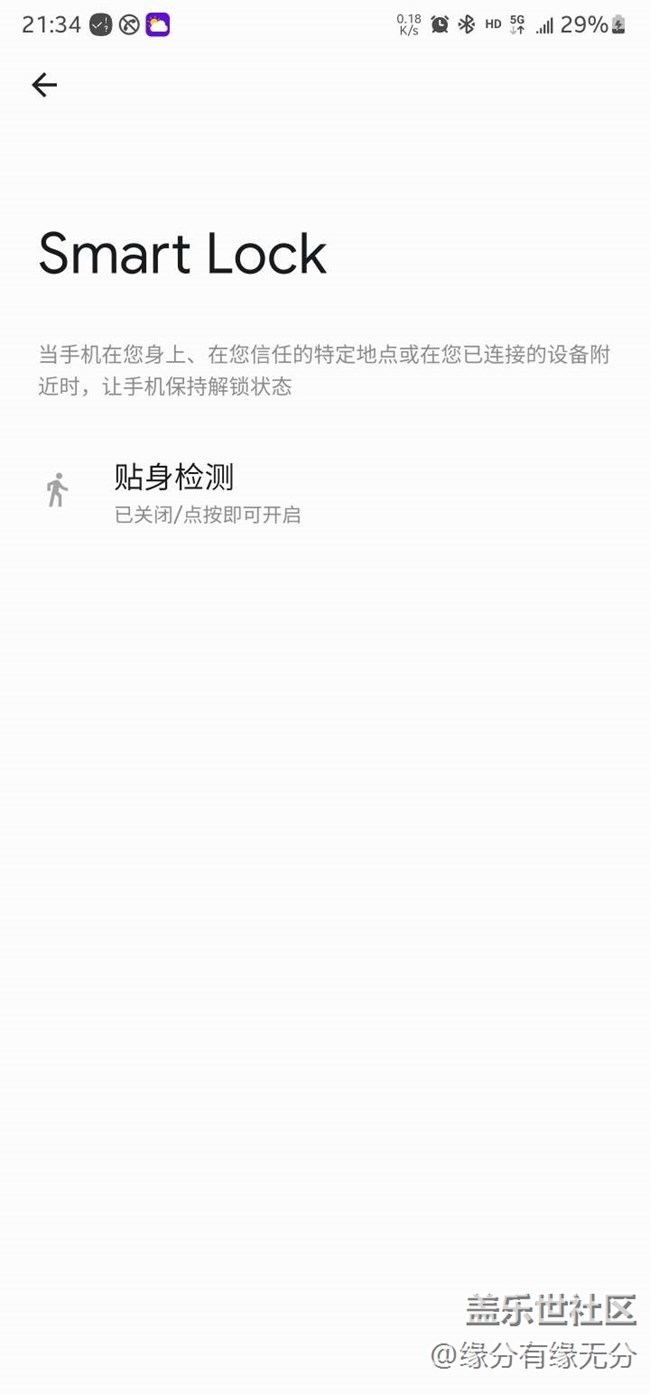
Task: Open the 贴身检测 setting
Action: point(174,491)
